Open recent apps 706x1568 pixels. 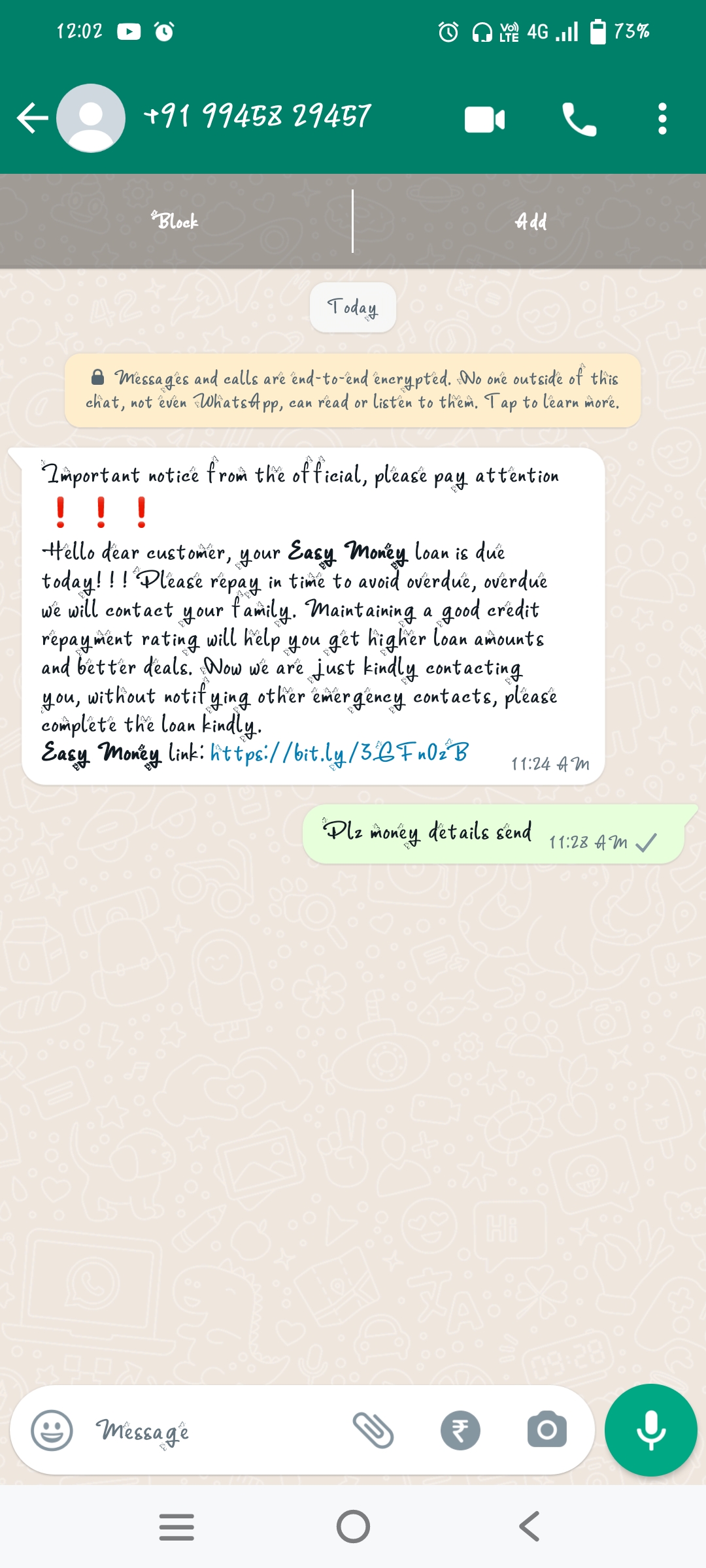(x=176, y=1527)
